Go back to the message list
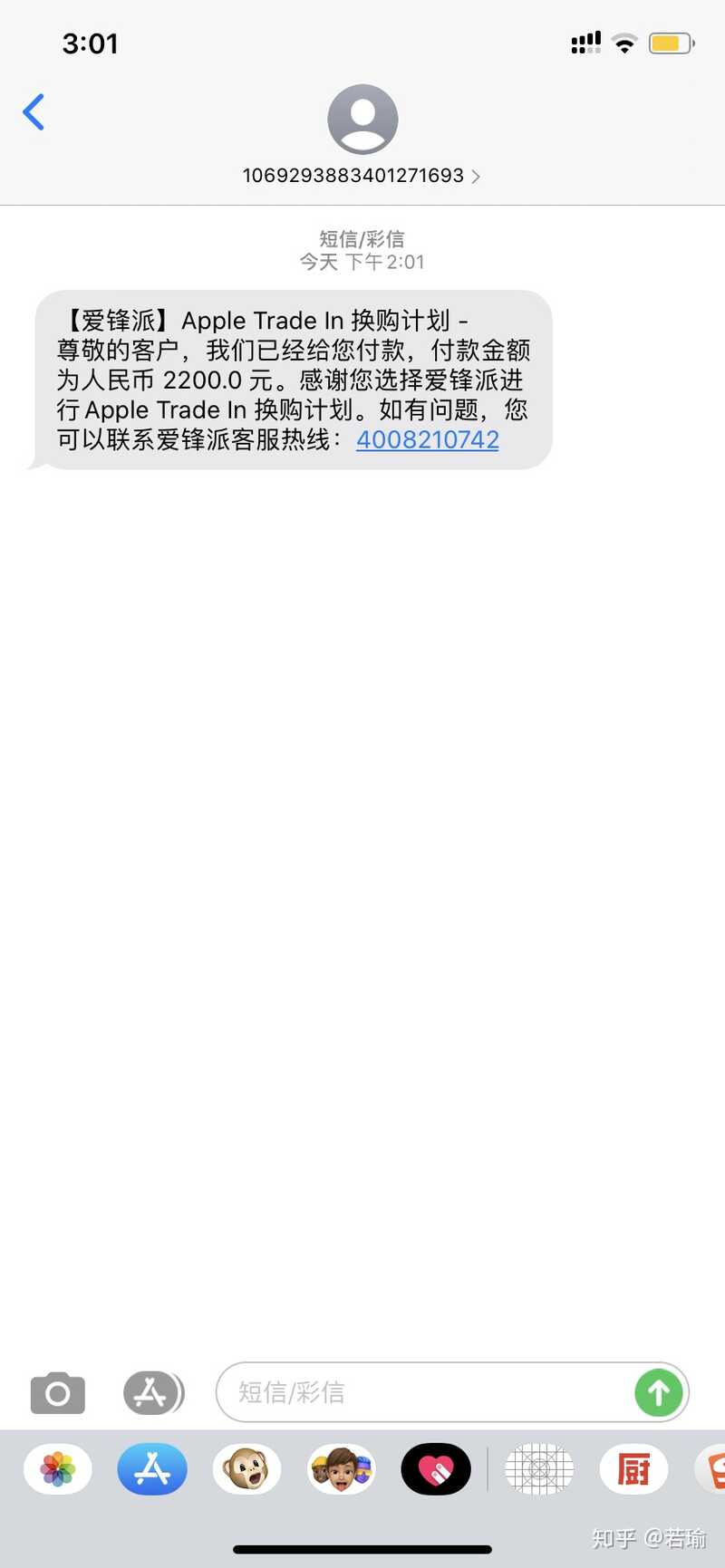The height and width of the screenshot is (1568, 725). click(x=34, y=112)
